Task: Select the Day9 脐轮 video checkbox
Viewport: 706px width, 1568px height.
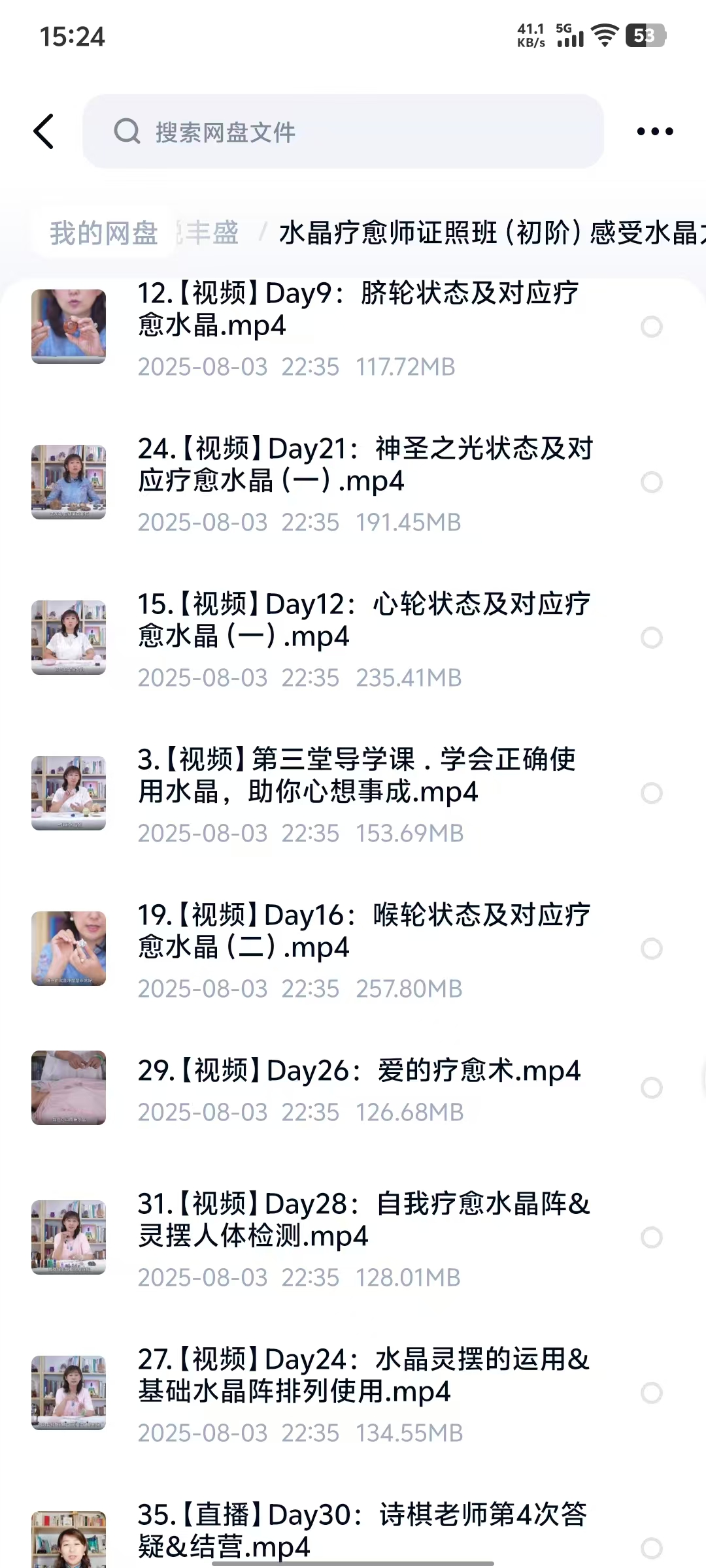Action: [651, 327]
